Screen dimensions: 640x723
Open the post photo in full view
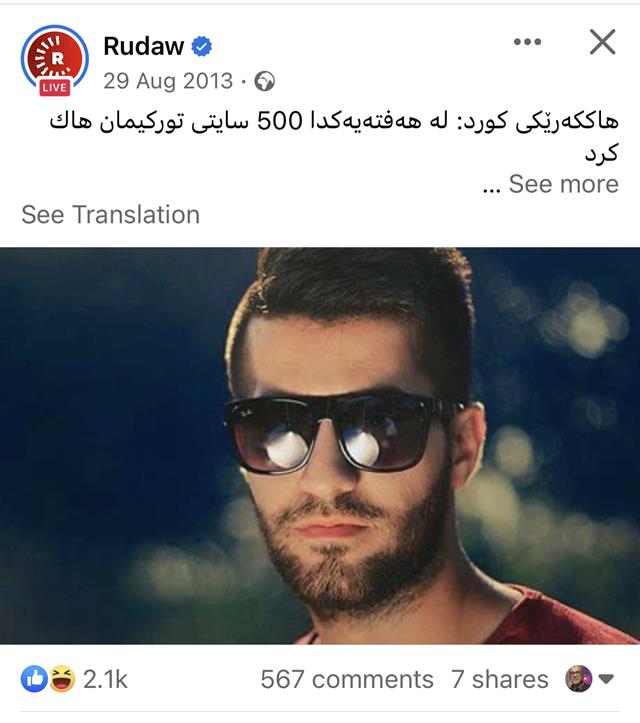(x=320, y=445)
